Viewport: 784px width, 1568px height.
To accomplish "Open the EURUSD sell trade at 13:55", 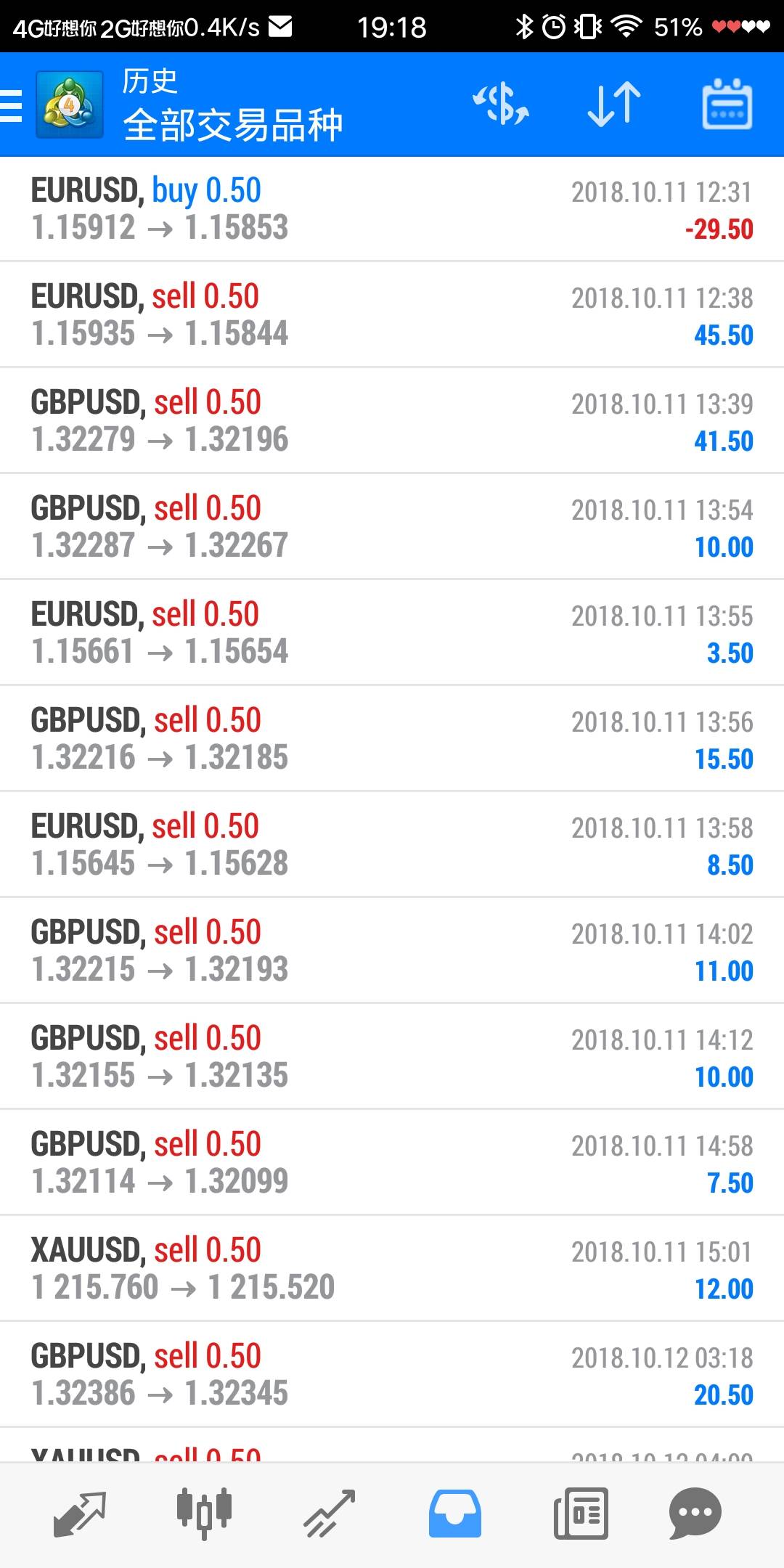I will [392, 633].
